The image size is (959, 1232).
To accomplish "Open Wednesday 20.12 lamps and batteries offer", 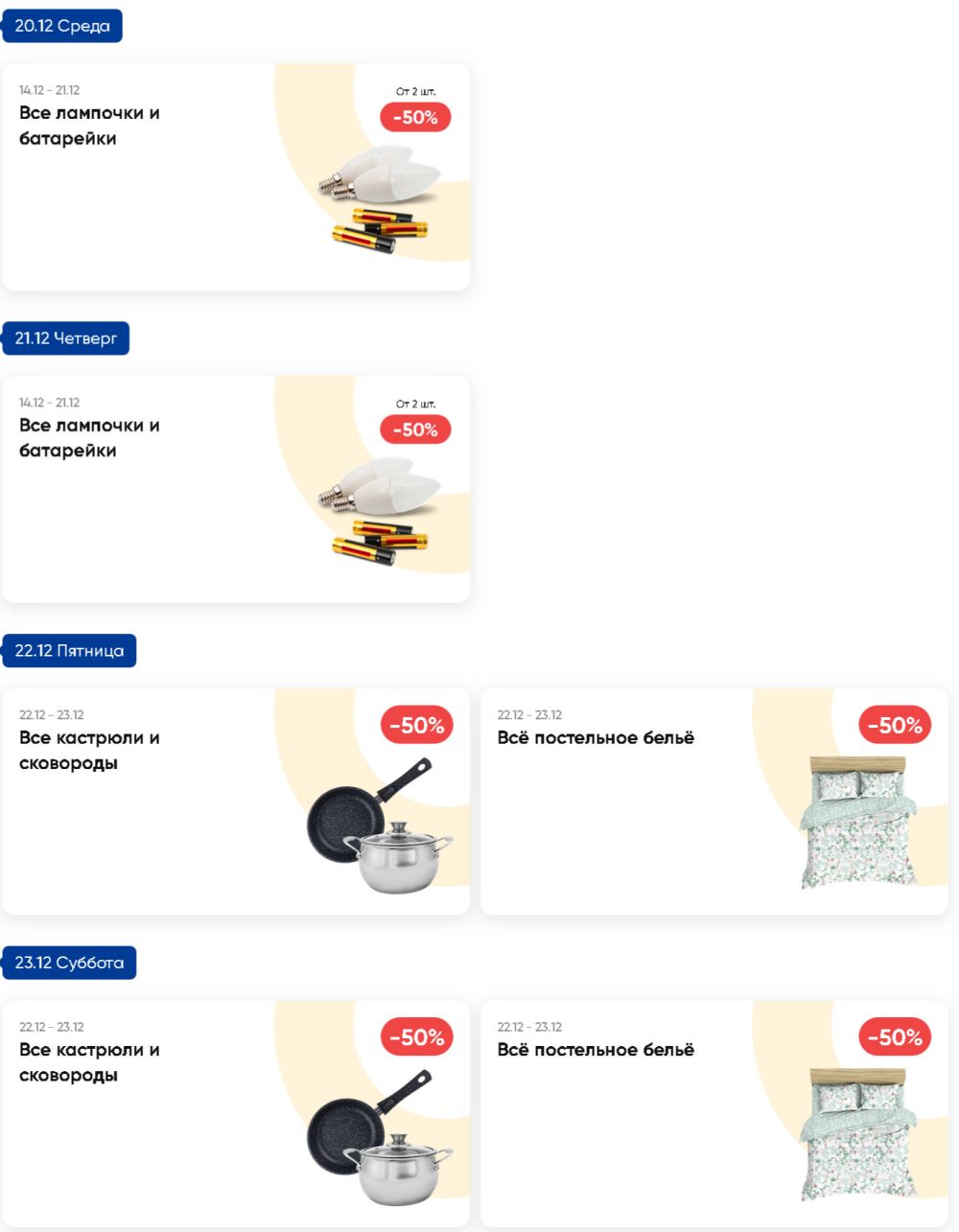I will (x=236, y=177).
